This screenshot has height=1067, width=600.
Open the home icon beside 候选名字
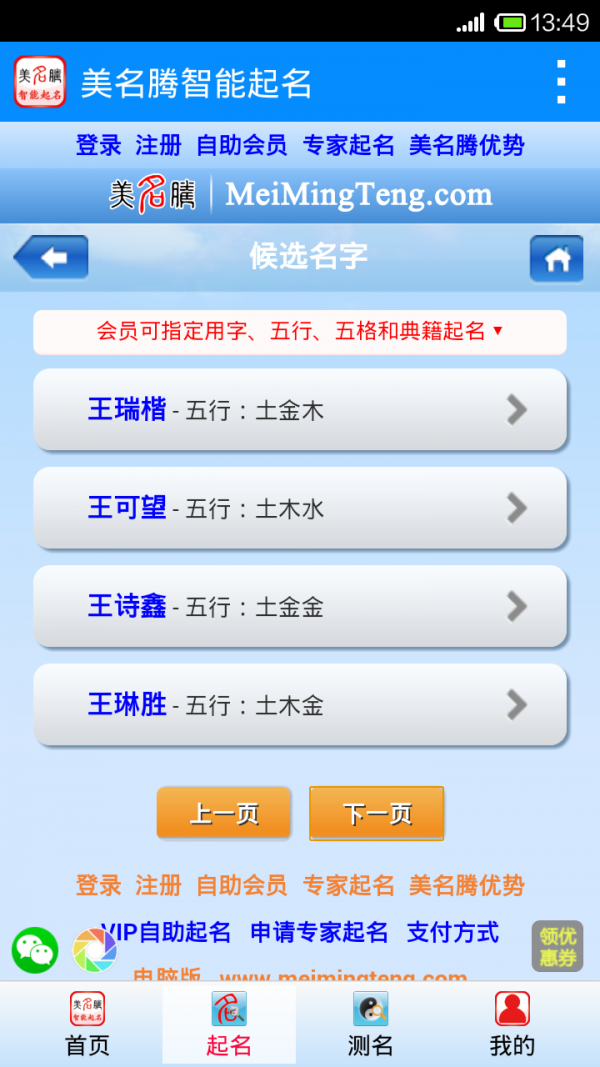[x=556, y=259]
